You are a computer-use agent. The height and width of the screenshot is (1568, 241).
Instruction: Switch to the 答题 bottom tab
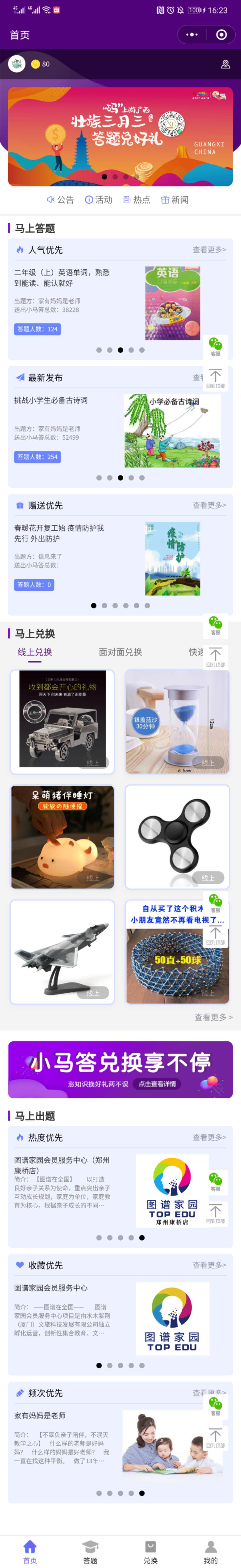pyautogui.click(x=90, y=1551)
